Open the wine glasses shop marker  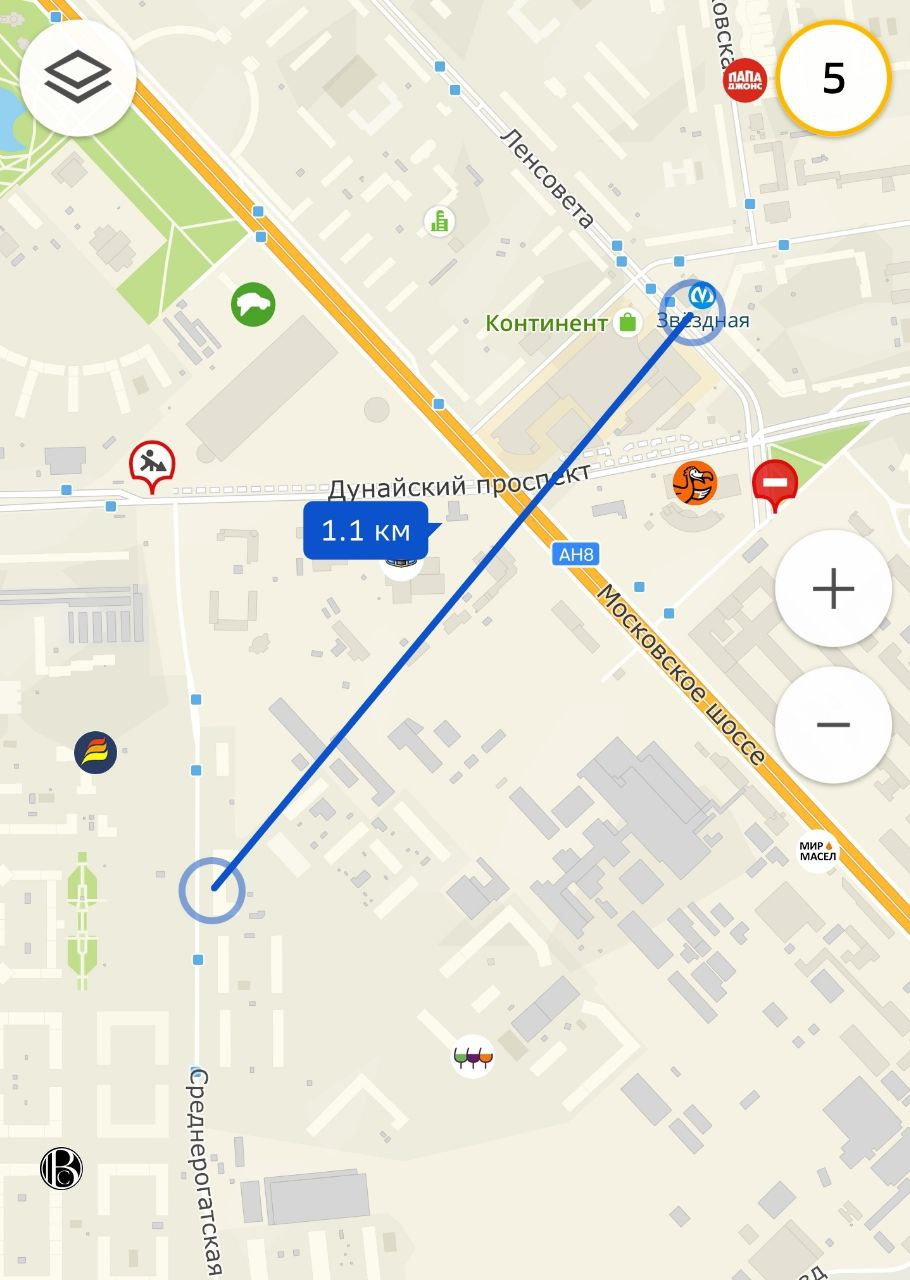click(473, 1056)
